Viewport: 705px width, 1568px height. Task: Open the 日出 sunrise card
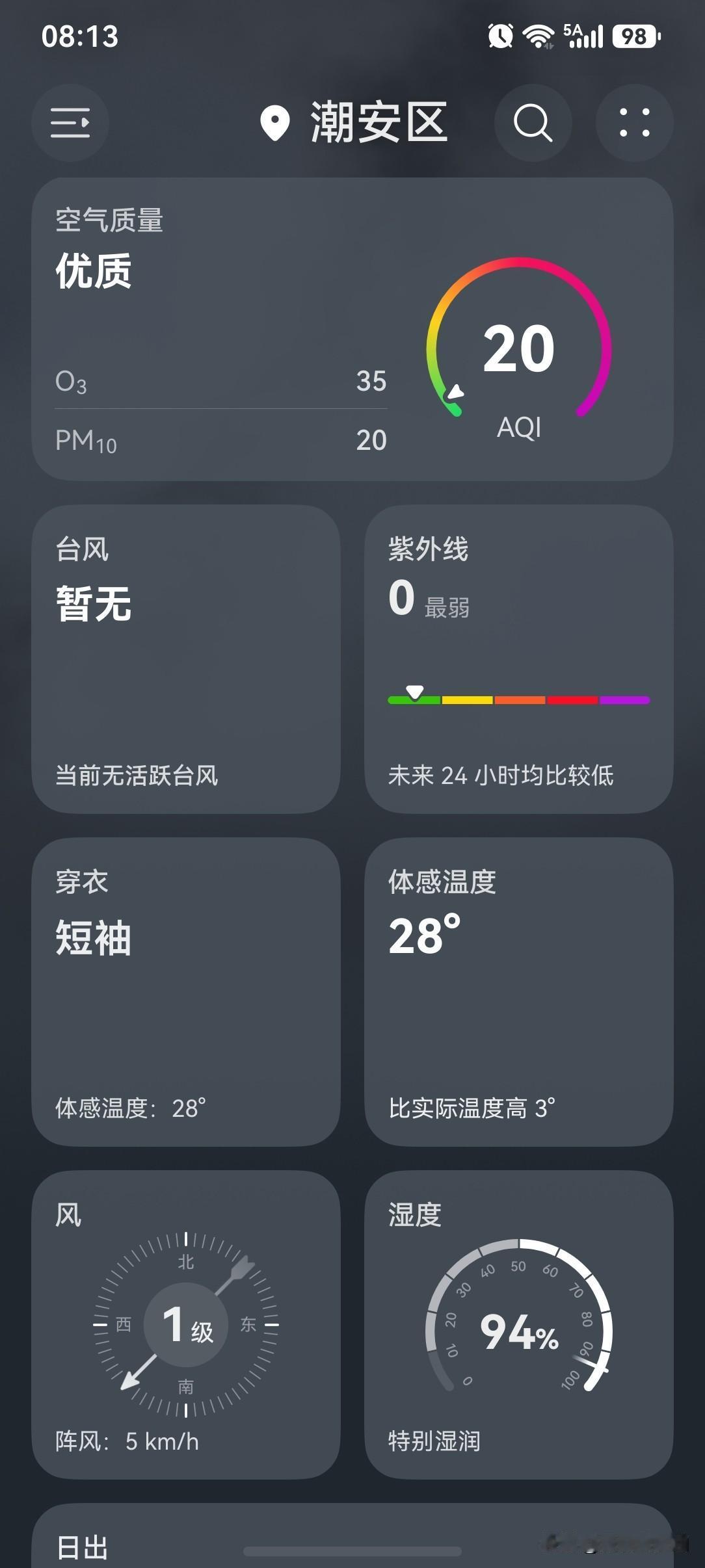(352, 1536)
